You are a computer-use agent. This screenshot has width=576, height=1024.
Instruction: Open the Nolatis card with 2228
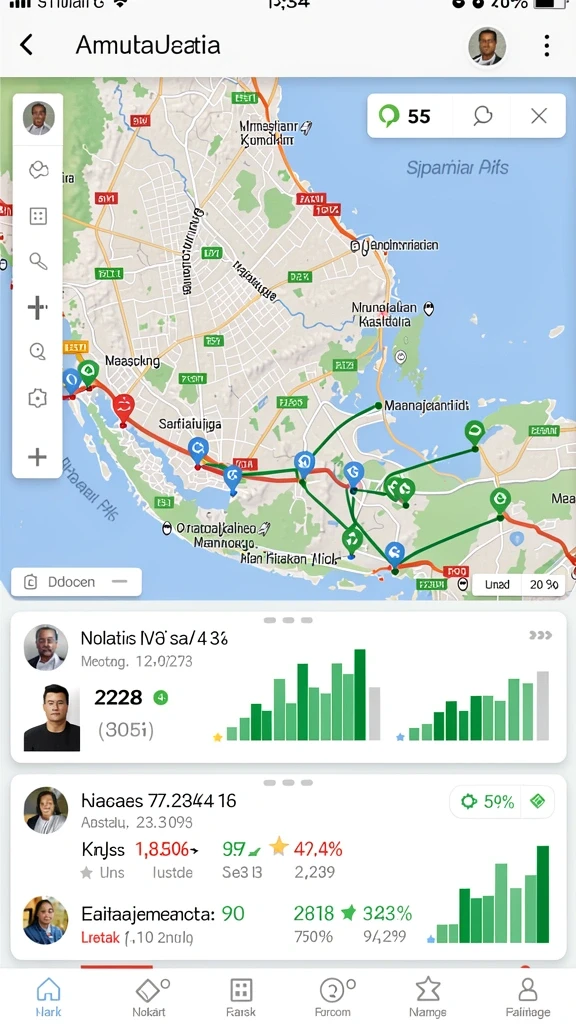point(288,687)
